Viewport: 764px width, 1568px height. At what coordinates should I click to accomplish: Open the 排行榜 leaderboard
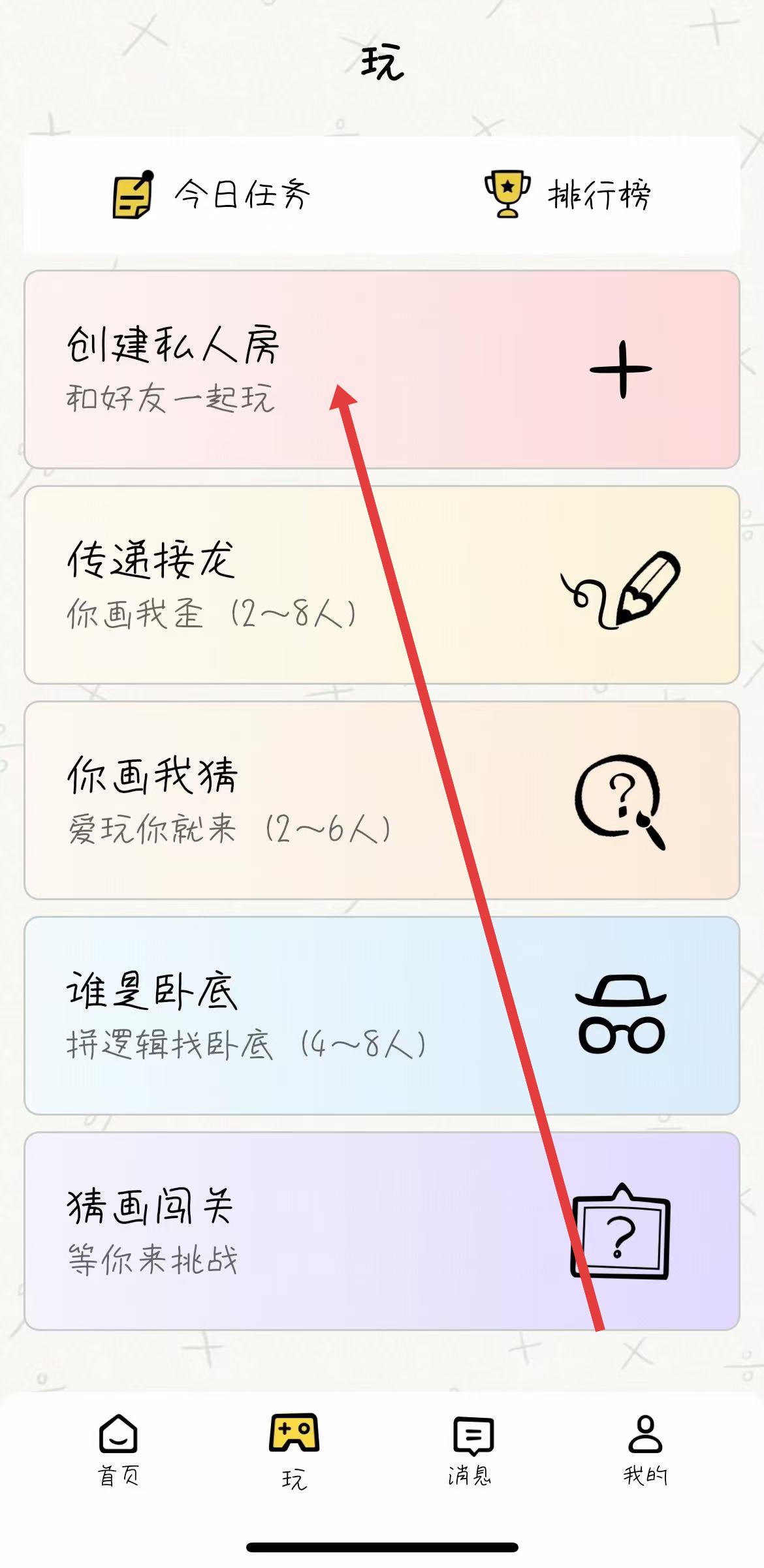click(567, 195)
